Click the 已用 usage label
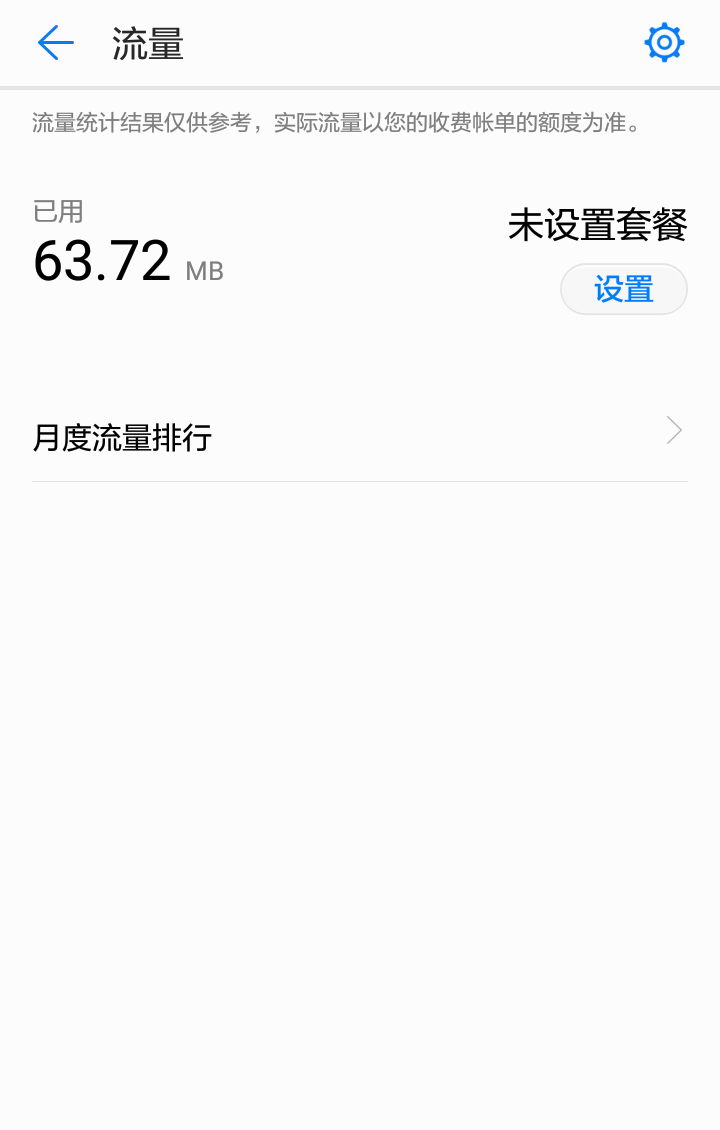The height and width of the screenshot is (1130, 720). pyautogui.click(x=57, y=211)
